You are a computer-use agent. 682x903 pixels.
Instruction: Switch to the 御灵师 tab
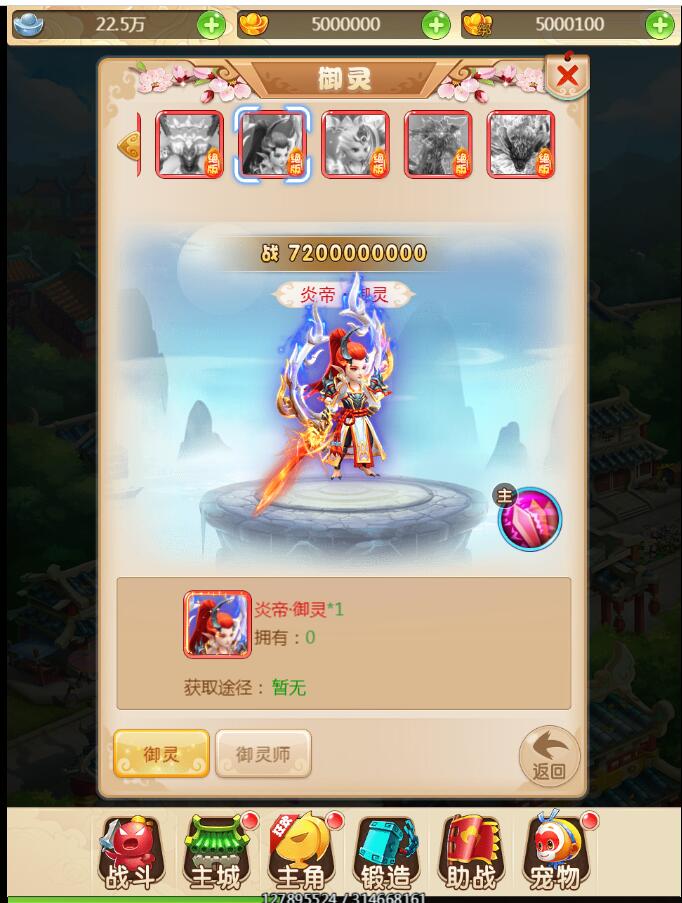pos(263,754)
